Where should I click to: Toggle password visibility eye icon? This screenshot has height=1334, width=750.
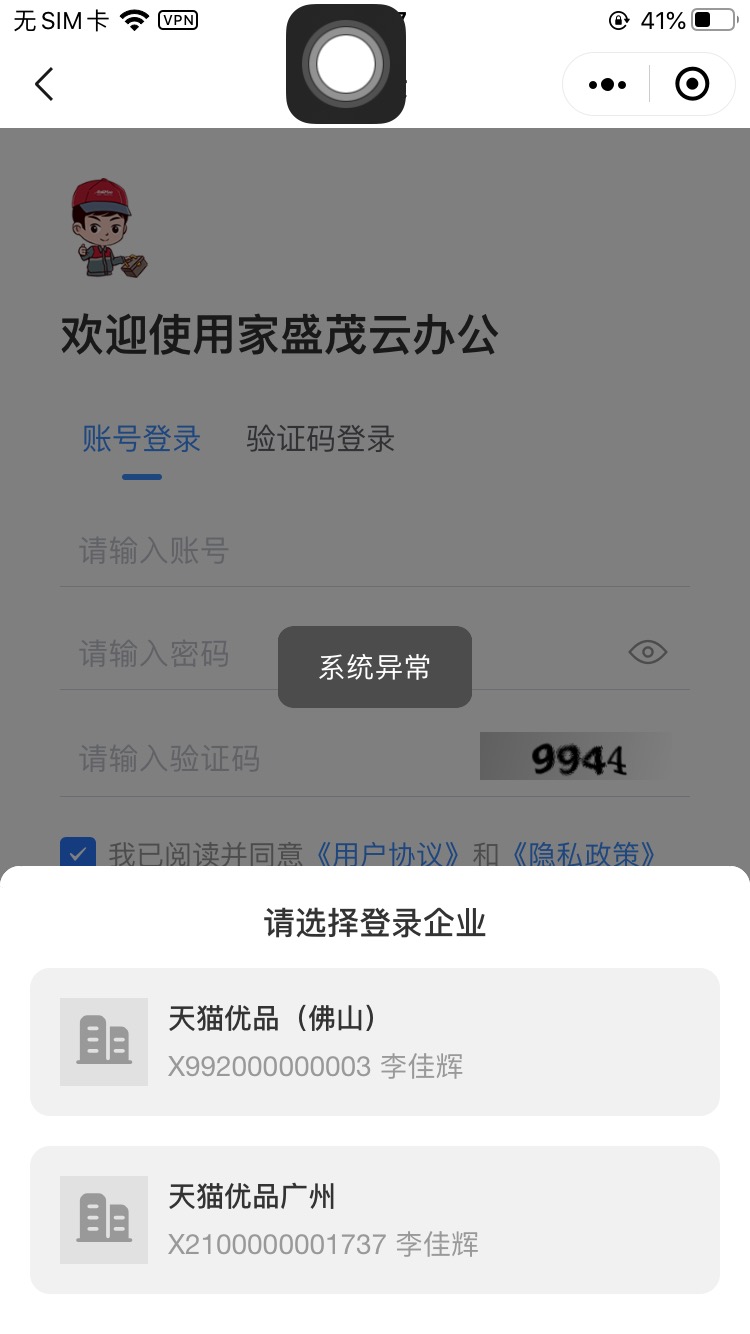click(648, 653)
